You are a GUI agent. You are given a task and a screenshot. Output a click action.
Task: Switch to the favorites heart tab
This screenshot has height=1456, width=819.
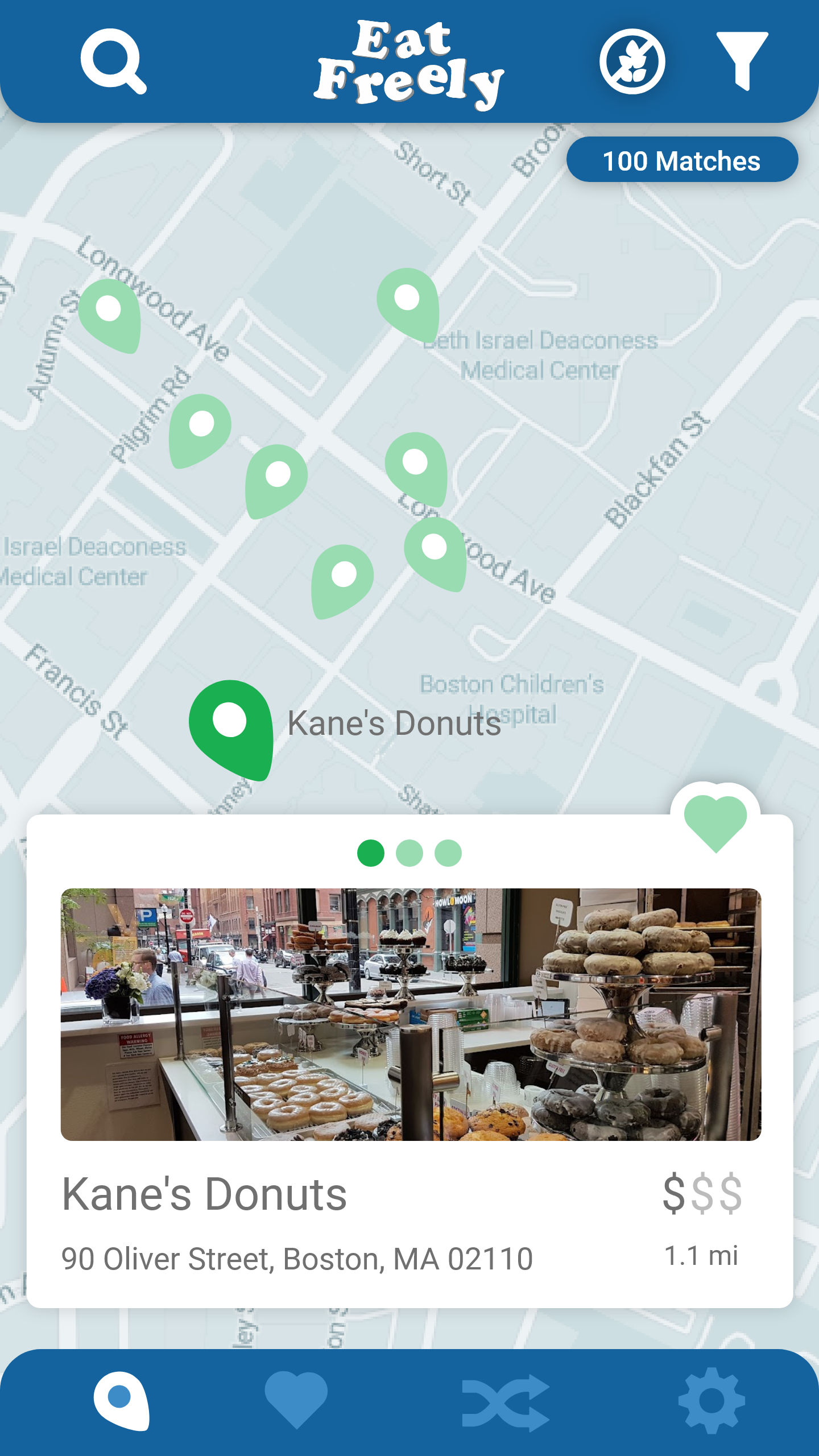296,1400
